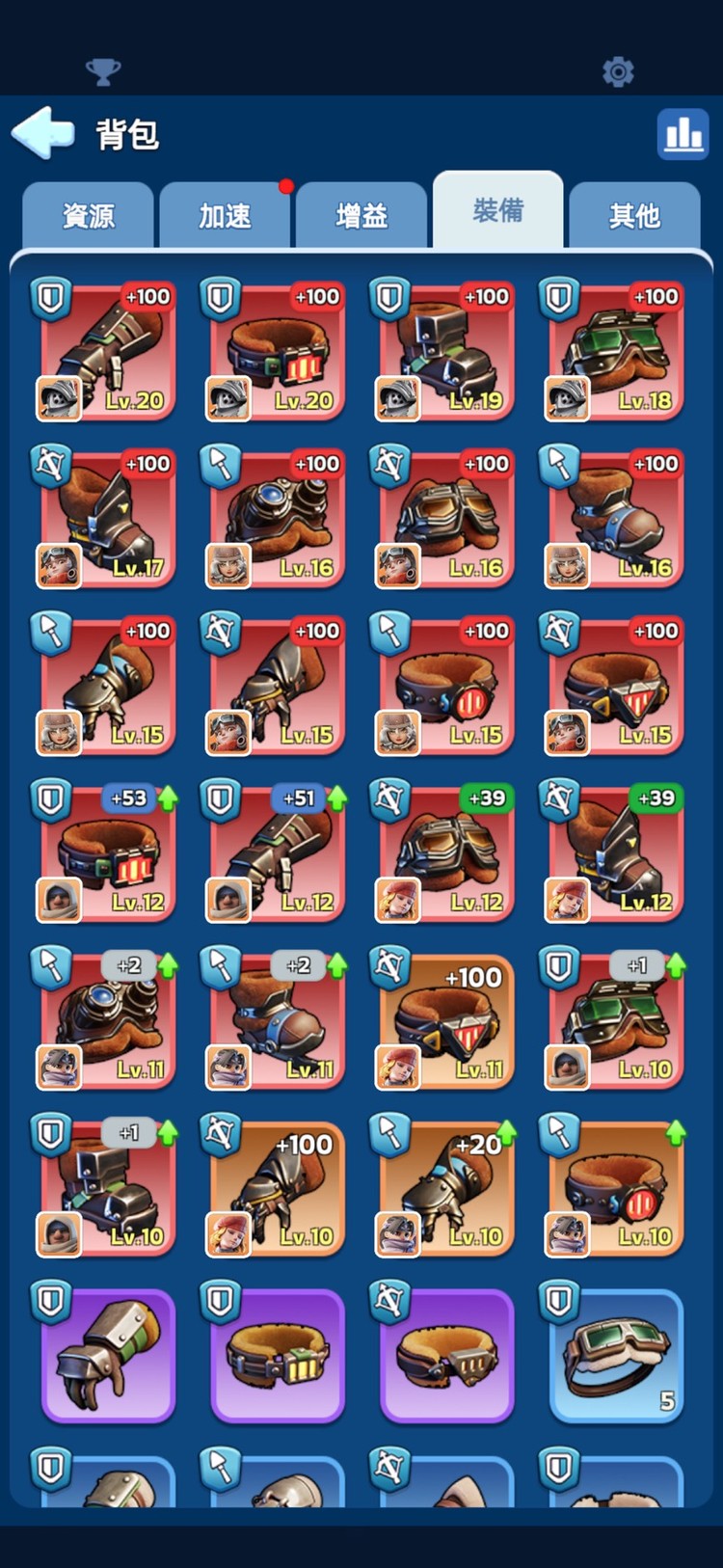Select the 裝備 tab

tap(497, 211)
